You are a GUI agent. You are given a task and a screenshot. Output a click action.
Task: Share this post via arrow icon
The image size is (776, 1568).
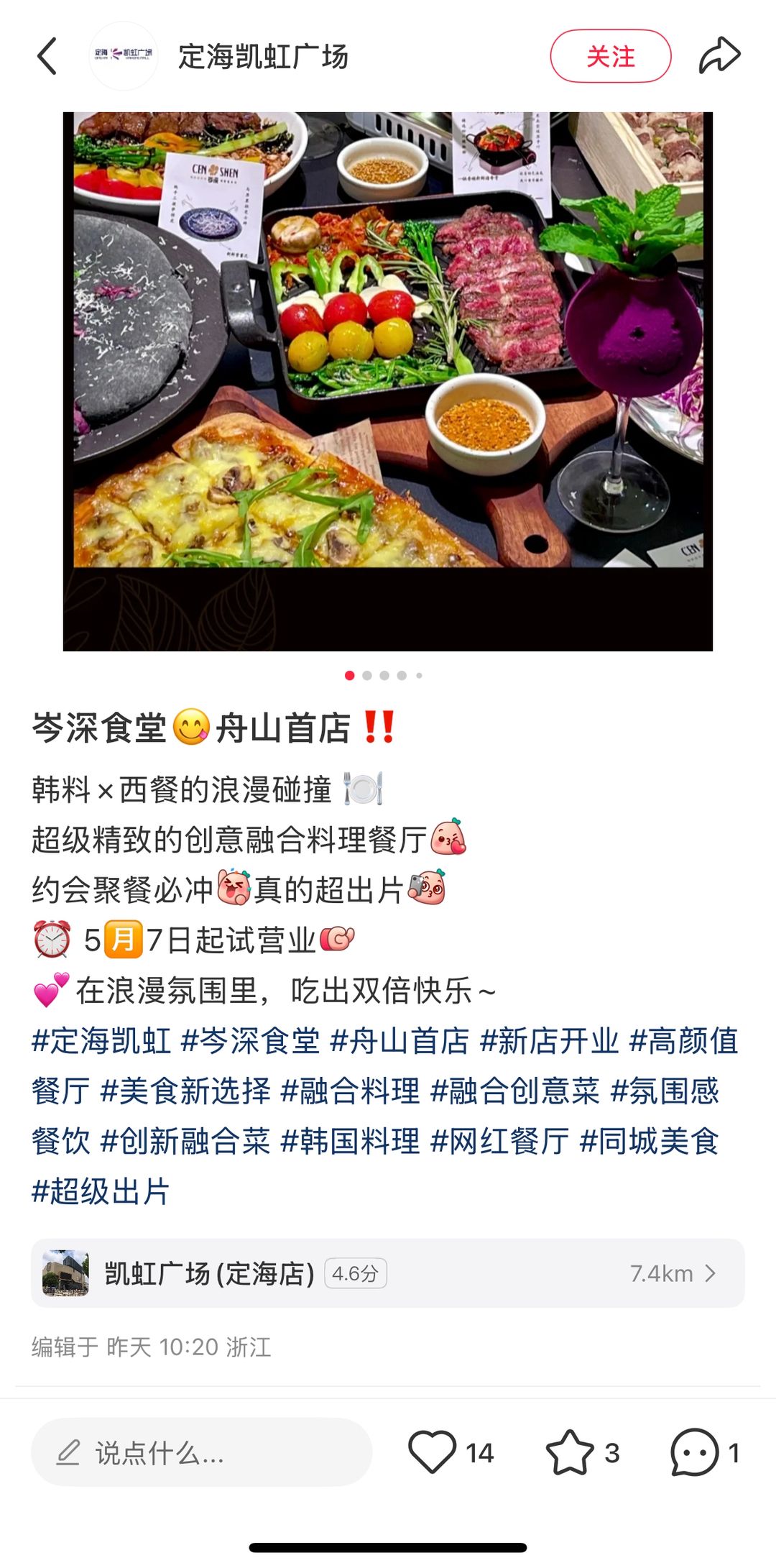[x=719, y=56]
